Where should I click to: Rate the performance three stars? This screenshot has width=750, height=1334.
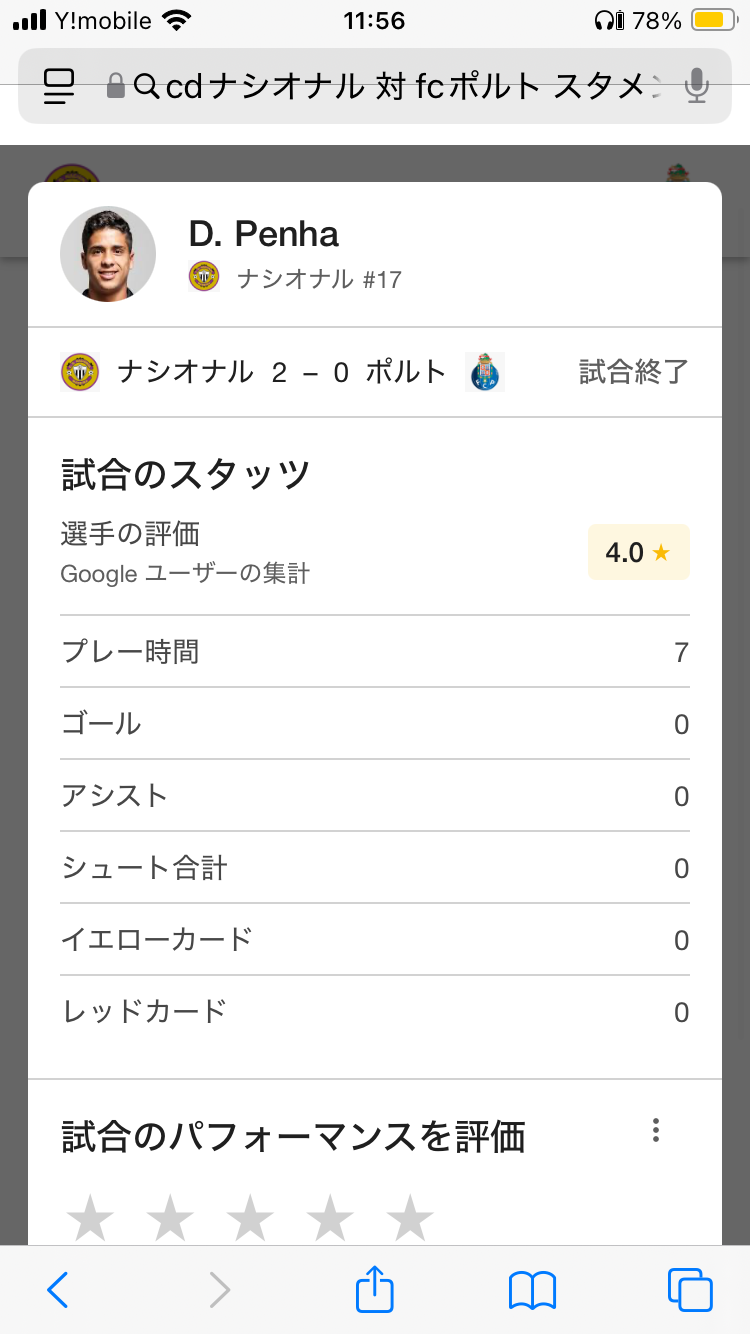pyautogui.click(x=250, y=1217)
